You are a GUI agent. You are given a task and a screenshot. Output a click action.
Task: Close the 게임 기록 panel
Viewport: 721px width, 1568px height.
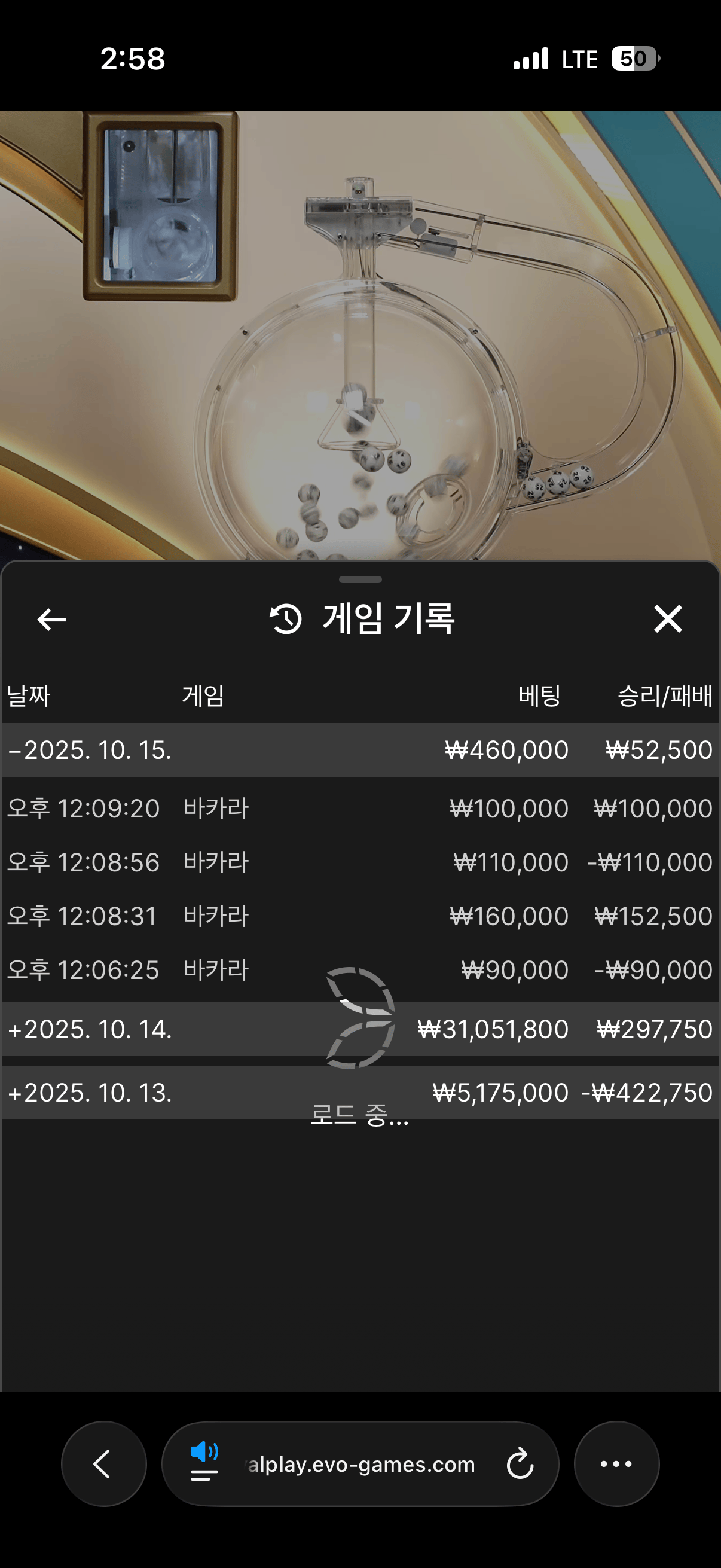tap(667, 619)
